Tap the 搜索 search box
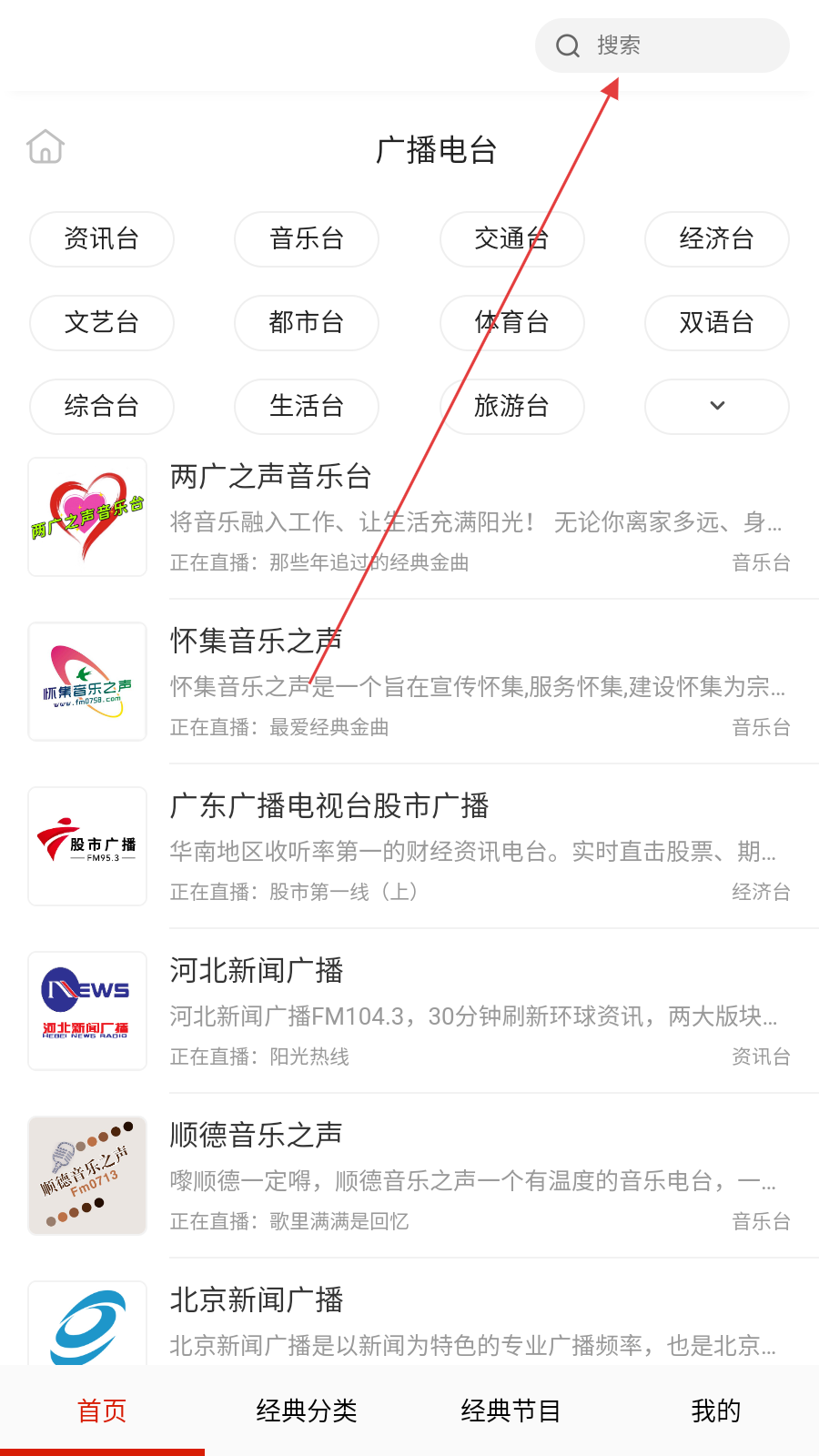Image resolution: width=819 pixels, height=1456 pixels. 662,45
